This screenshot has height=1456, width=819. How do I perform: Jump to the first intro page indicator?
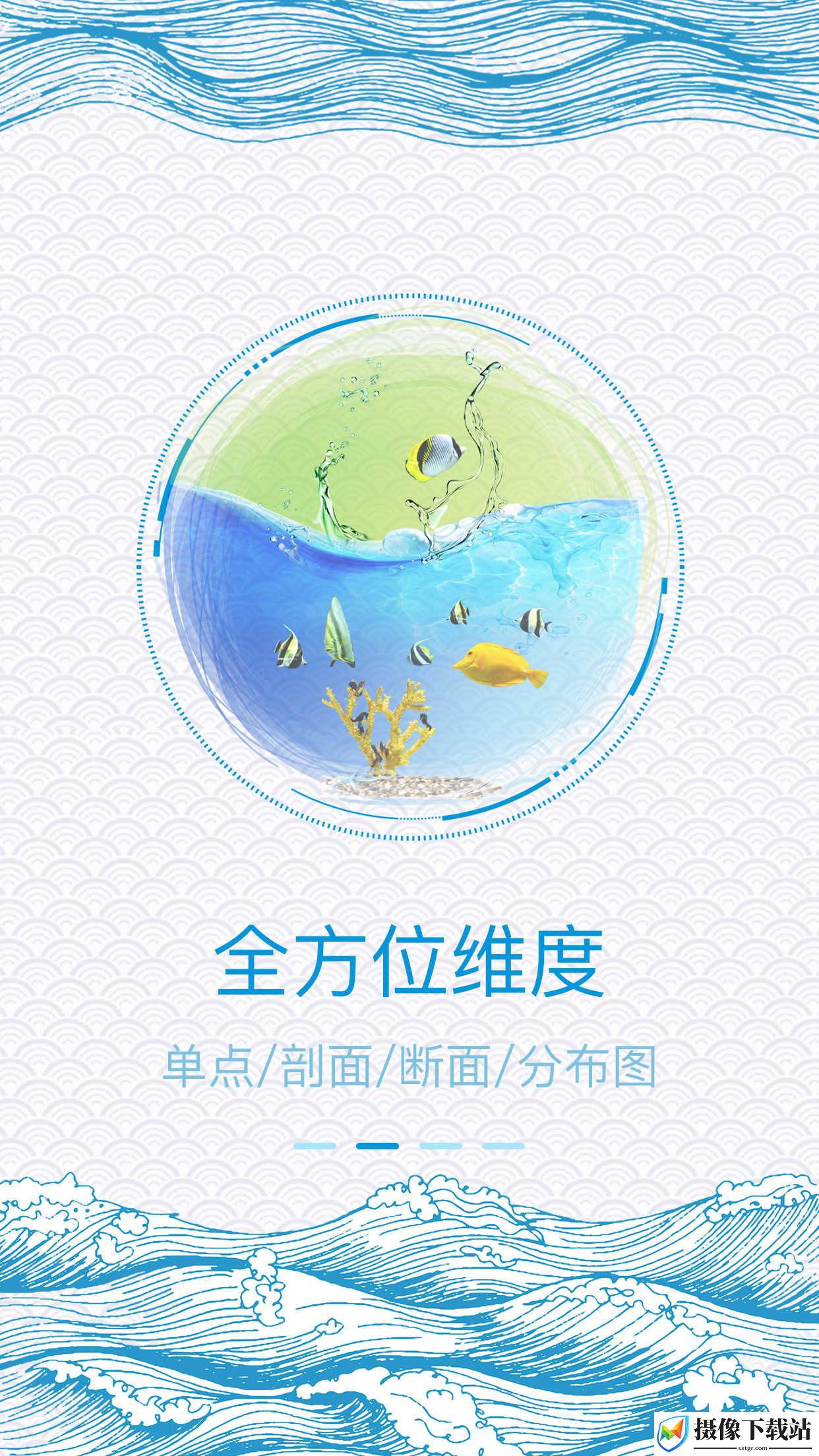[x=315, y=1146]
